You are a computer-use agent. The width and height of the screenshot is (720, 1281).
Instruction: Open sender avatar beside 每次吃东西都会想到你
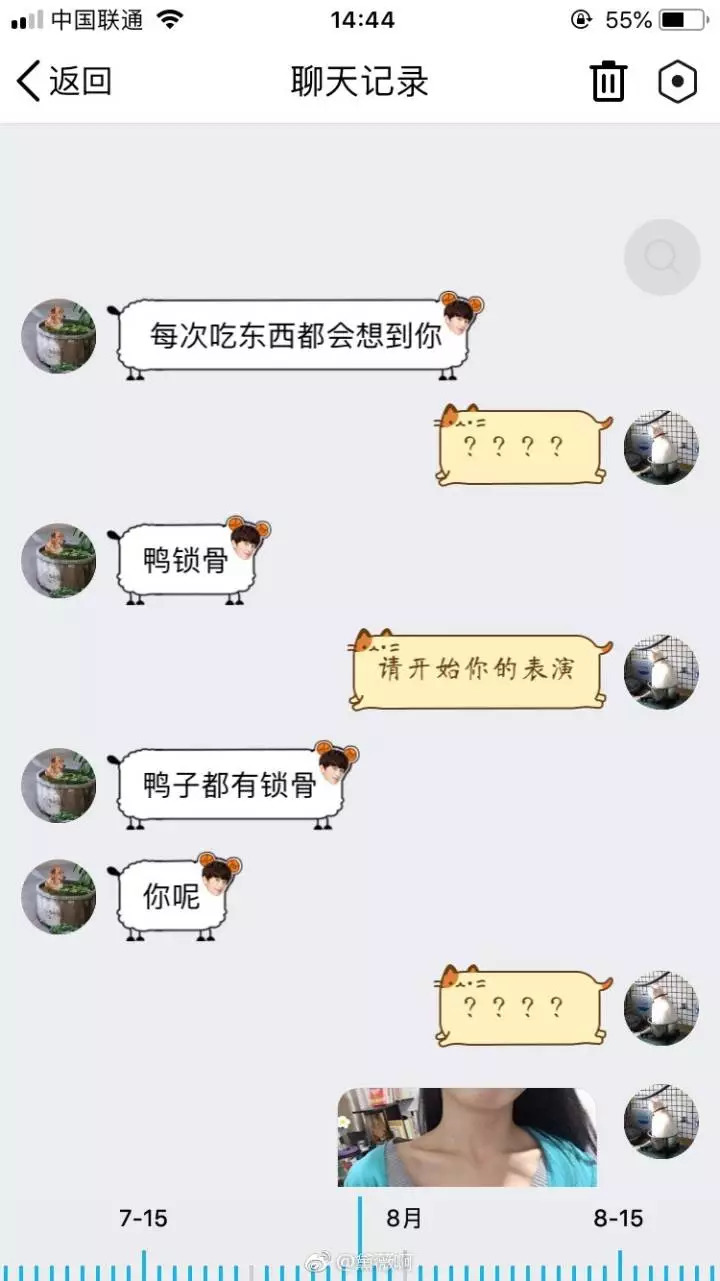(x=59, y=336)
